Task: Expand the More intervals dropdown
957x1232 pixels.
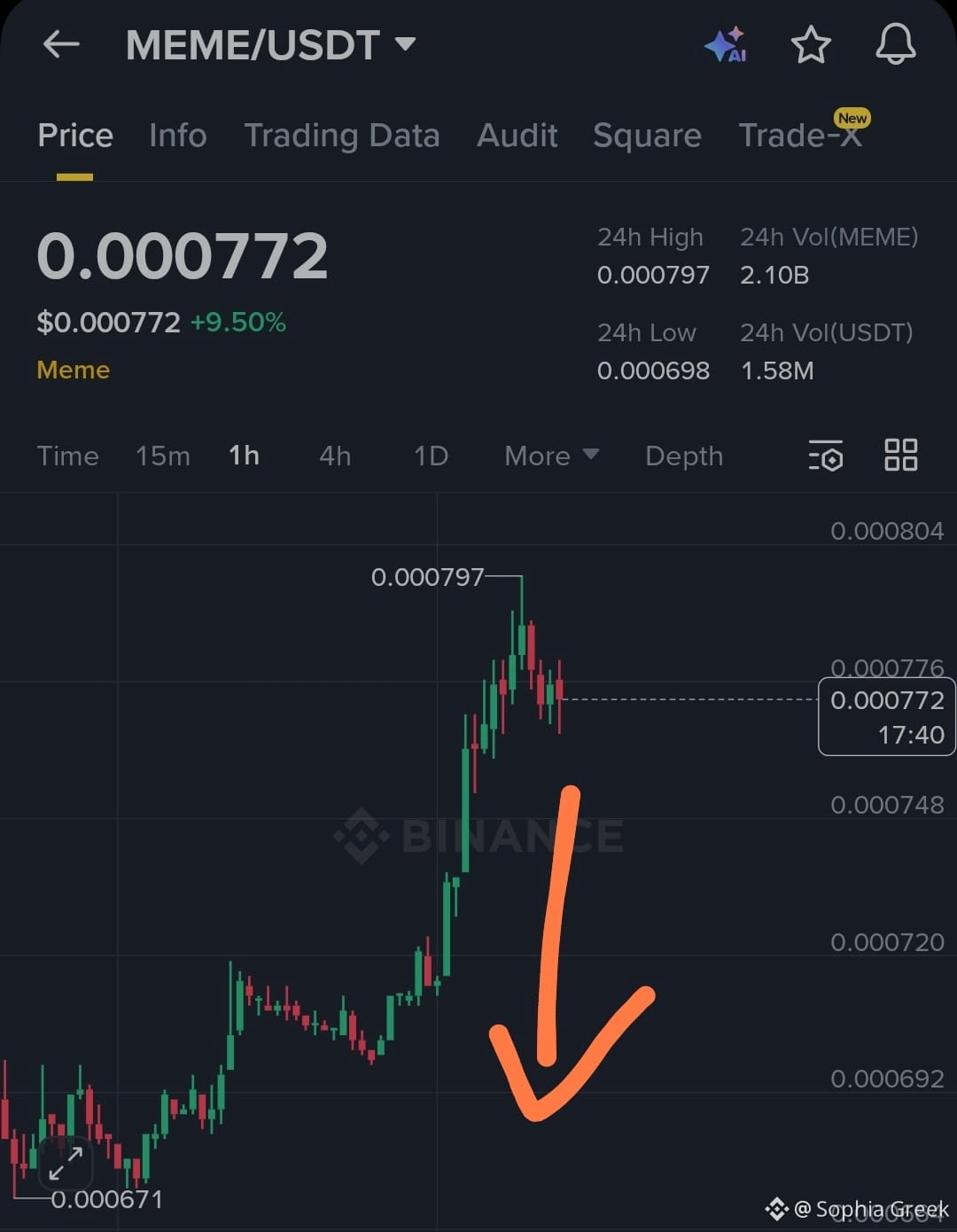Action: pos(551,456)
